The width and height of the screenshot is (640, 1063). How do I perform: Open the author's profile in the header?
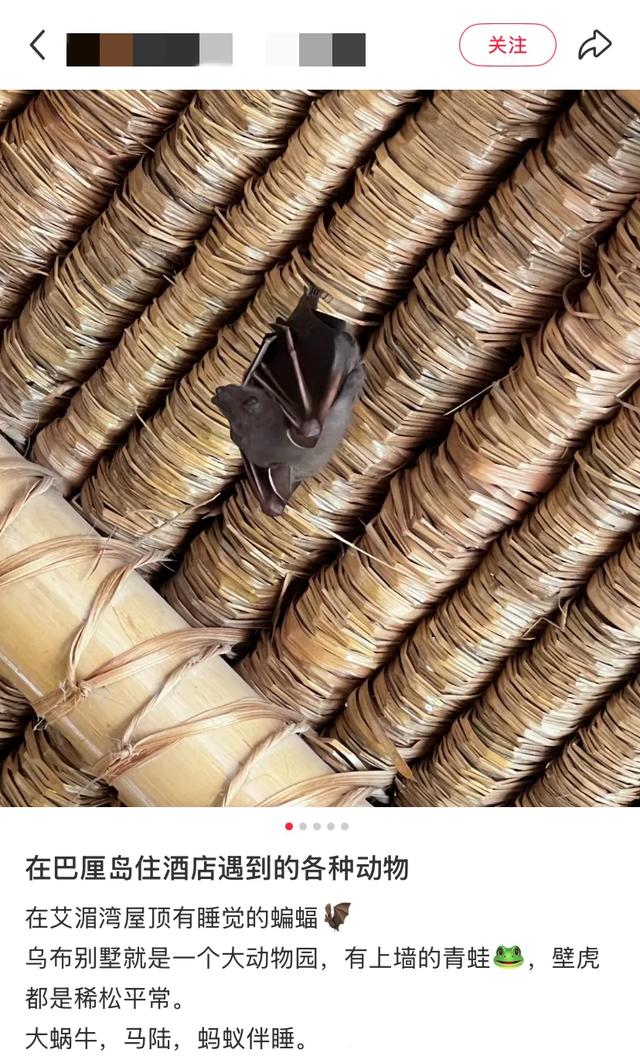coord(215,49)
